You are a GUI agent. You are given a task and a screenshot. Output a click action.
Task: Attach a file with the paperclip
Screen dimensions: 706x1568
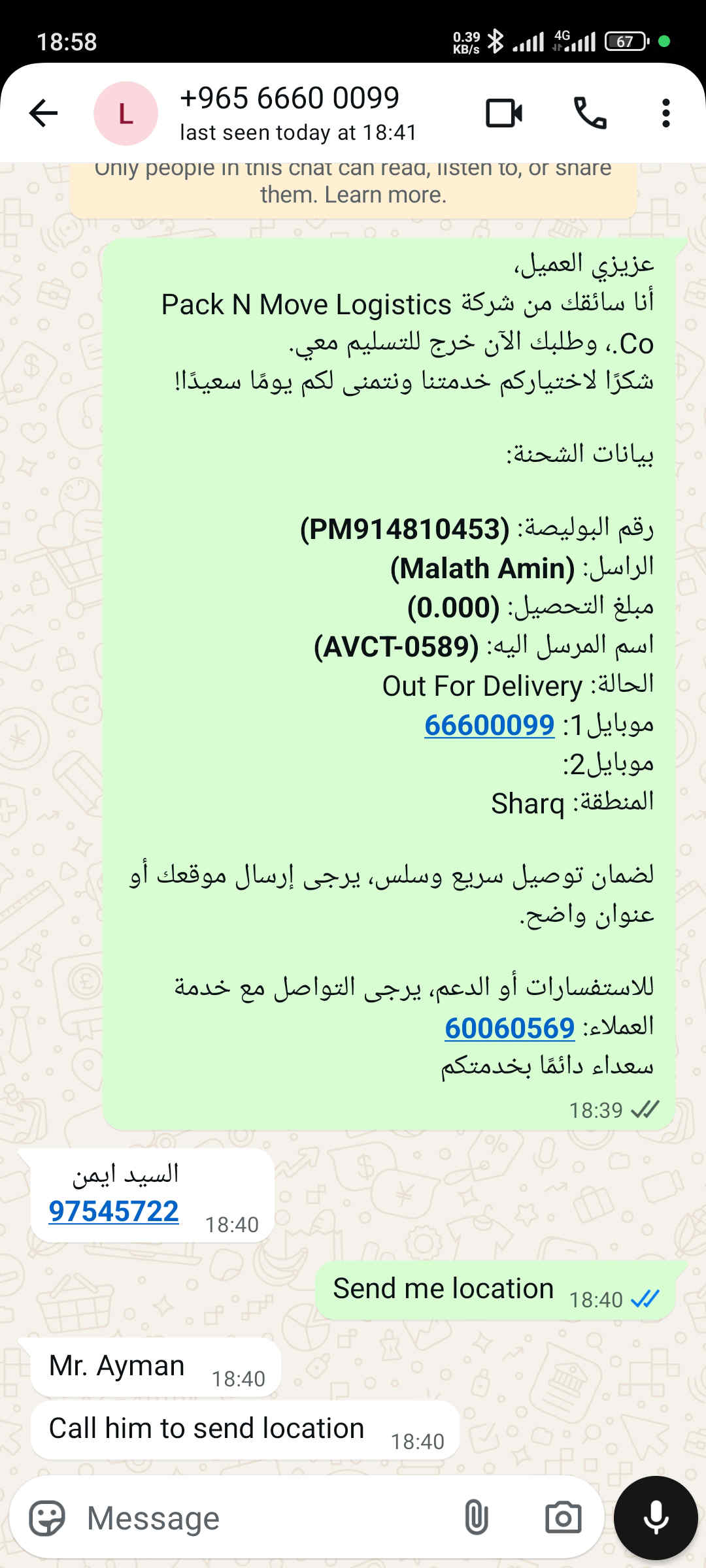476,1518
